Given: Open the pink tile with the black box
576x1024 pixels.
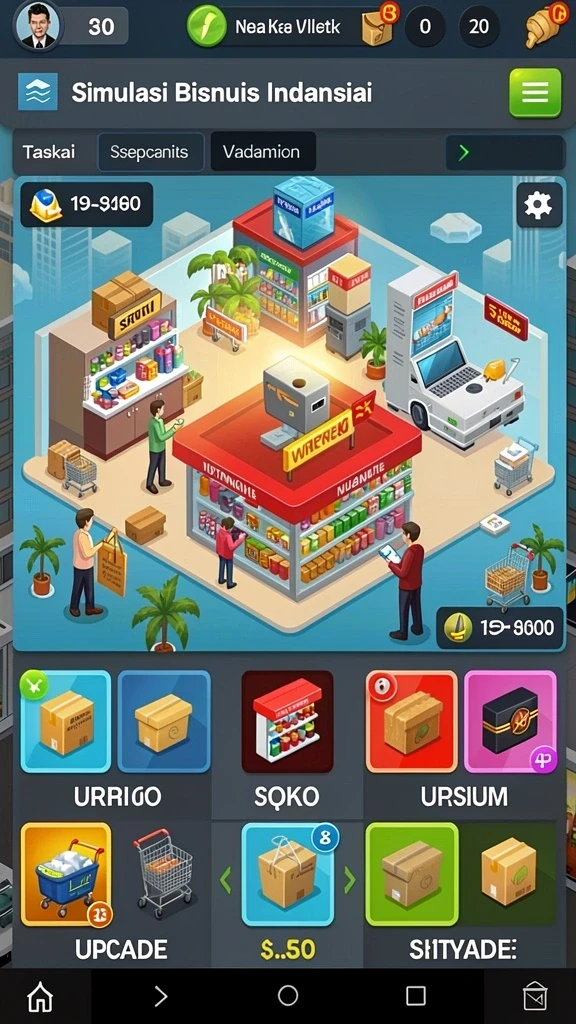Looking at the screenshot, I should [510, 722].
